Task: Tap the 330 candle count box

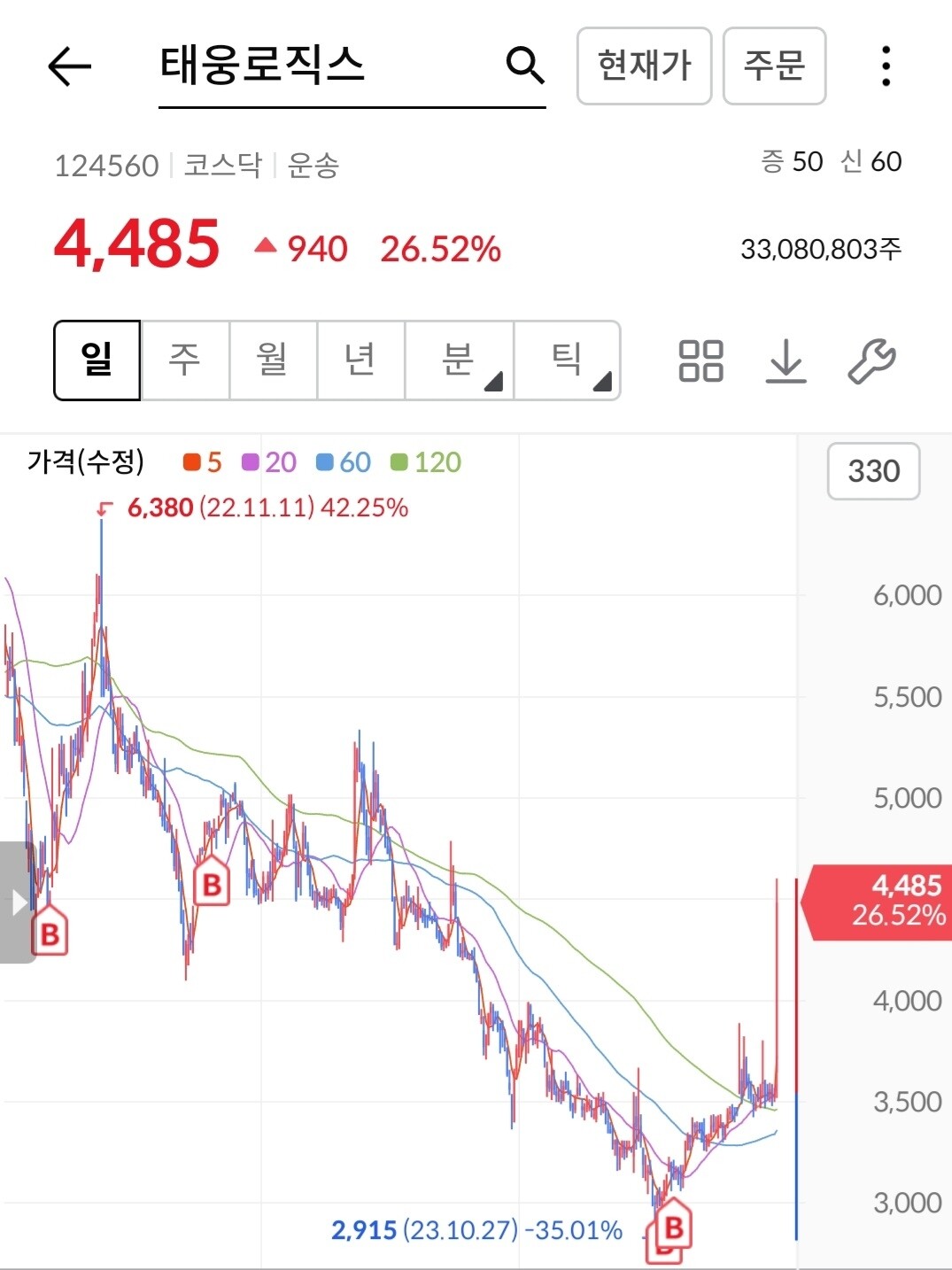Action: click(873, 471)
